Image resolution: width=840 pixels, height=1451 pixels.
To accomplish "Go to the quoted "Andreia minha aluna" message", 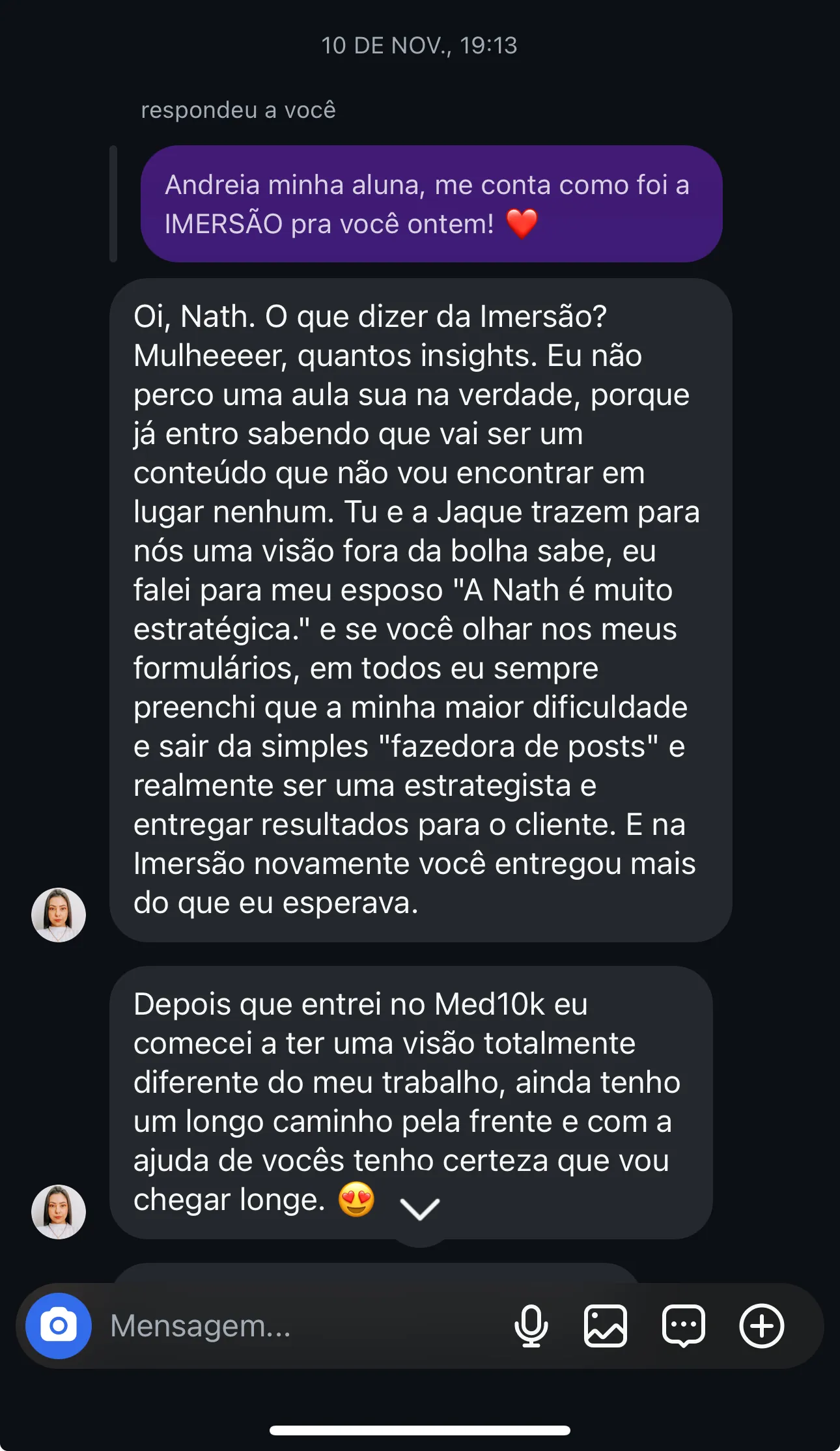I will tap(431, 204).
